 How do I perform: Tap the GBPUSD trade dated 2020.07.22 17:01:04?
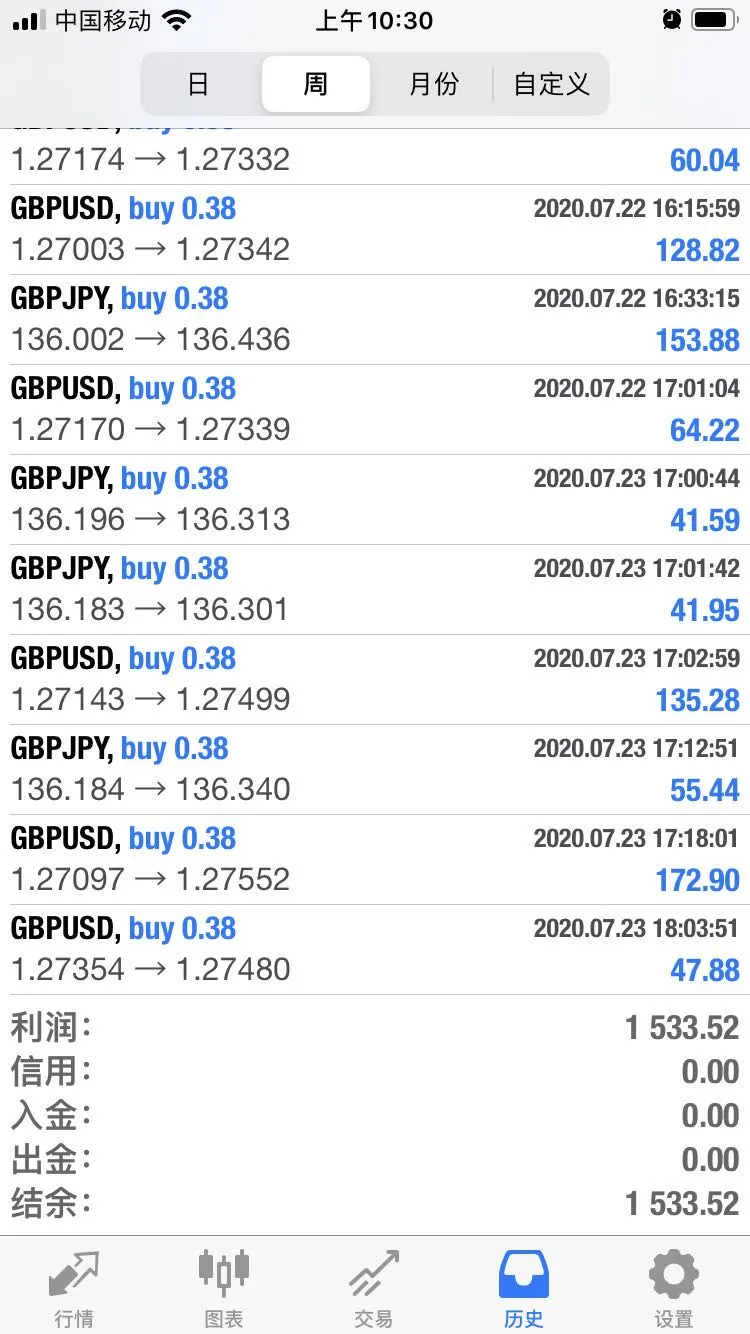tap(375, 410)
